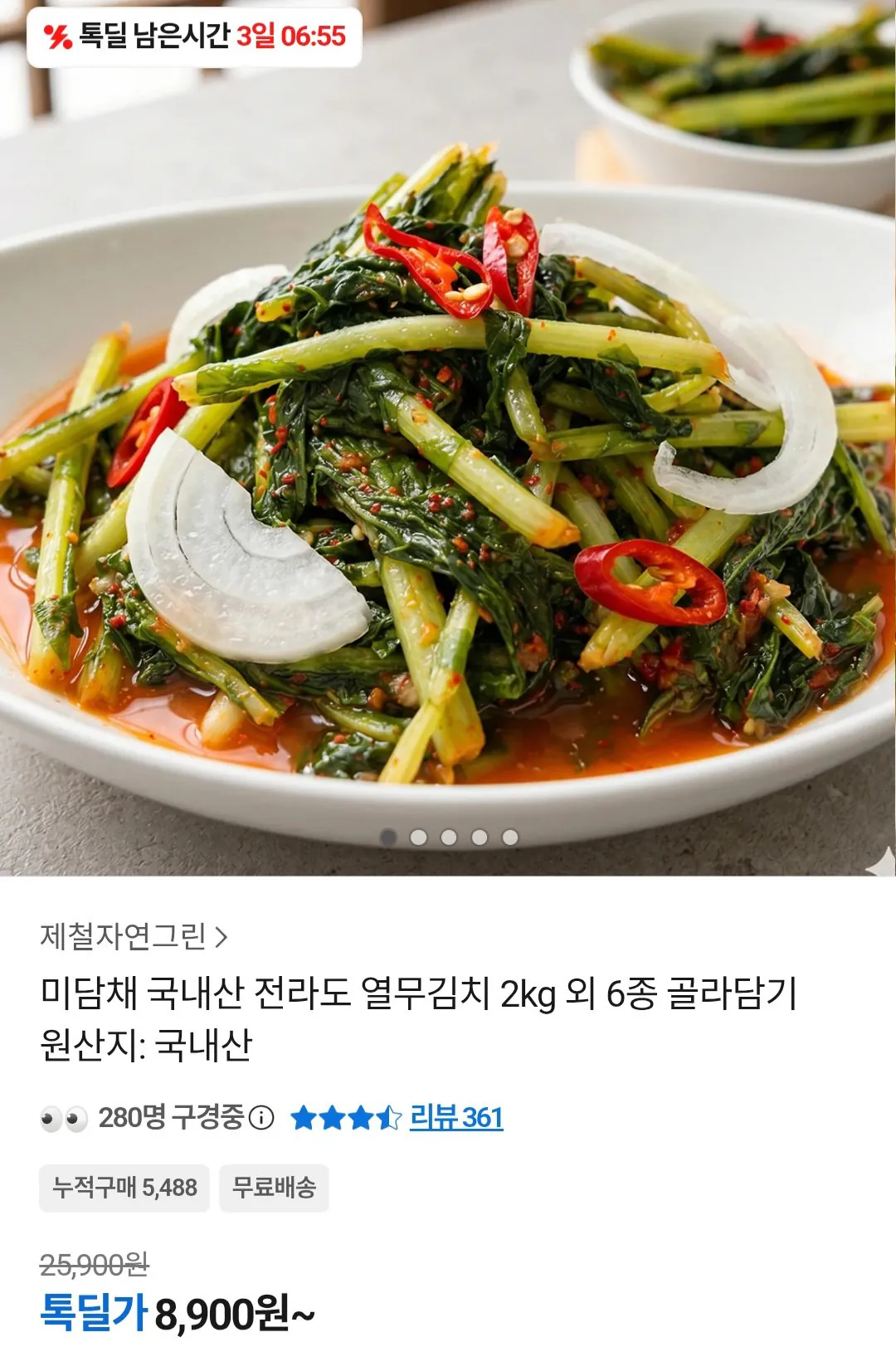Click the second star in the product rating
The width and height of the screenshot is (896, 1352).
point(334,1118)
